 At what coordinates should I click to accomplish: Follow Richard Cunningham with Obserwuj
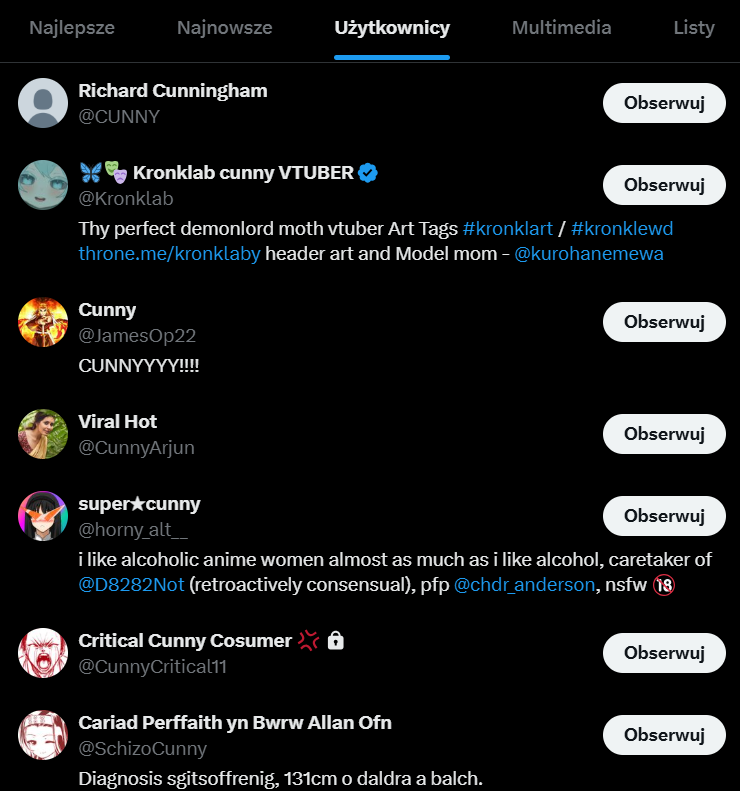pos(664,103)
